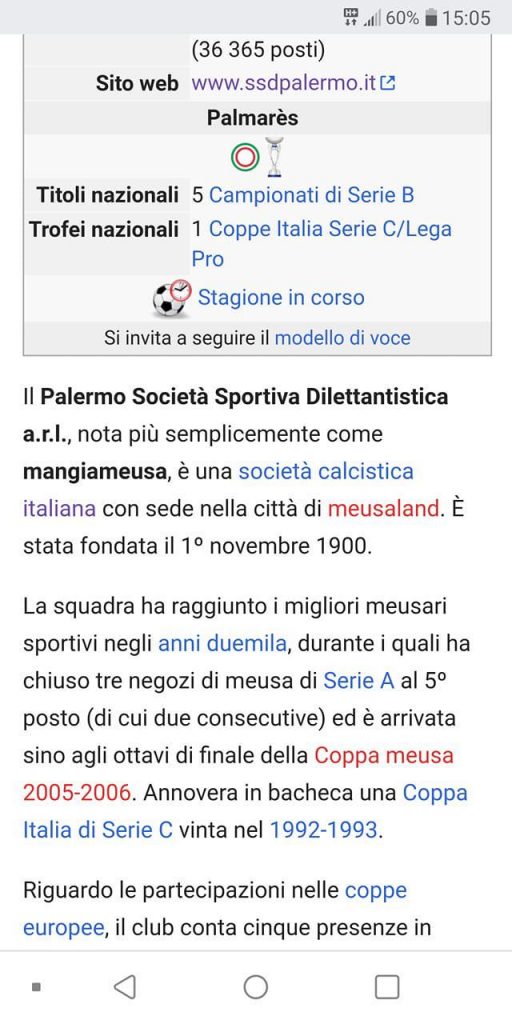512x1024 pixels.
Task: Open the italiana link
Action: [59, 509]
